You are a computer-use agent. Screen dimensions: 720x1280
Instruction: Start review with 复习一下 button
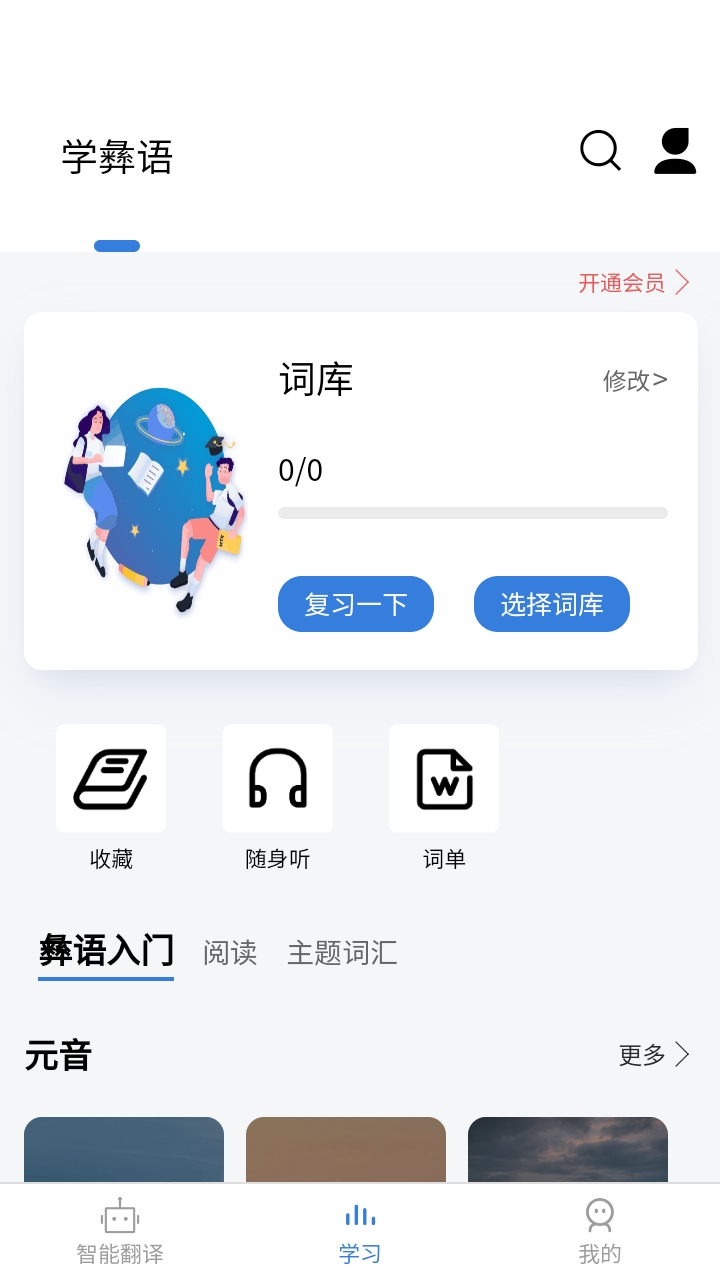click(356, 604)
